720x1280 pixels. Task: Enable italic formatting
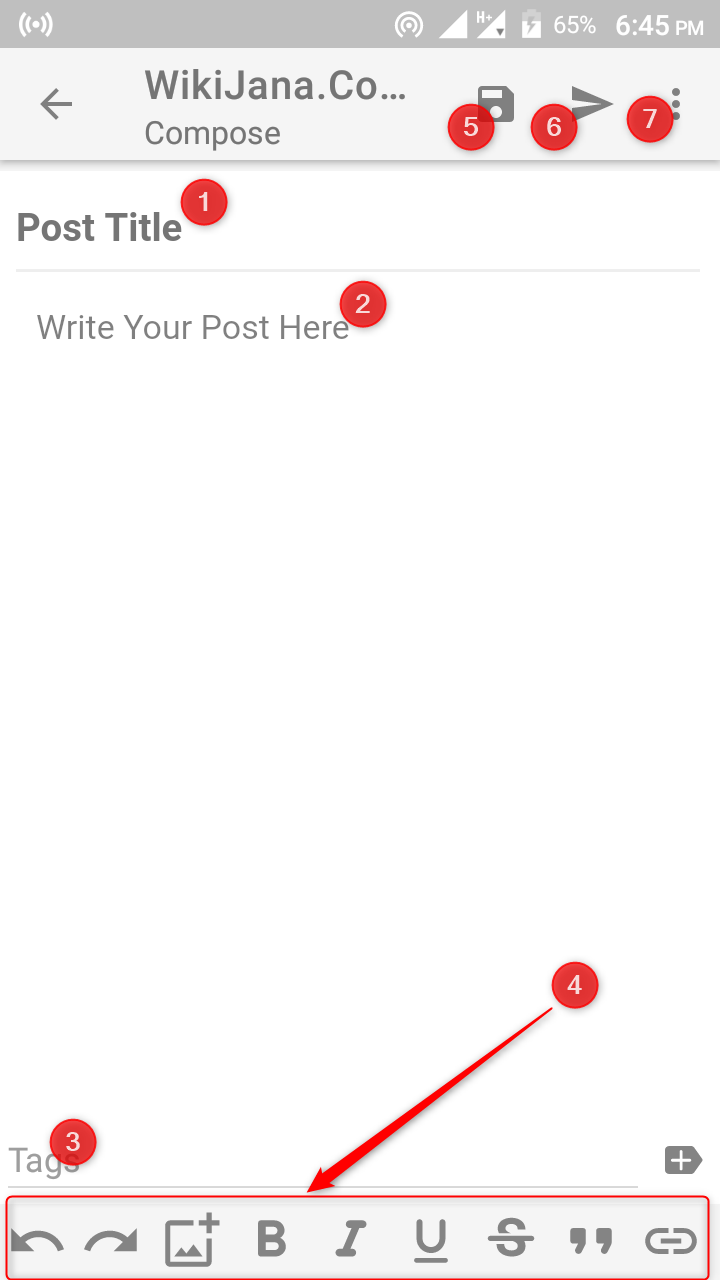pos(350,1240)
